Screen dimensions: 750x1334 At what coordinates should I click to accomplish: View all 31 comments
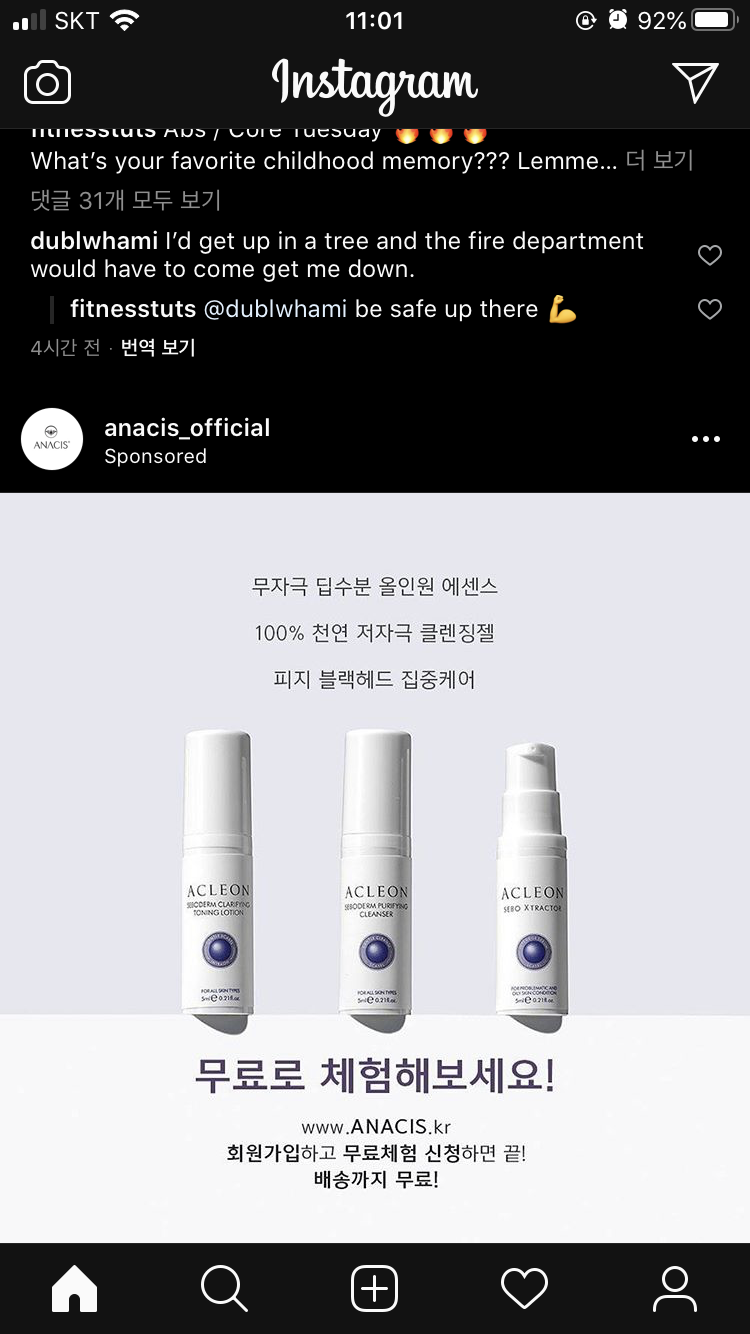[125, 200]
